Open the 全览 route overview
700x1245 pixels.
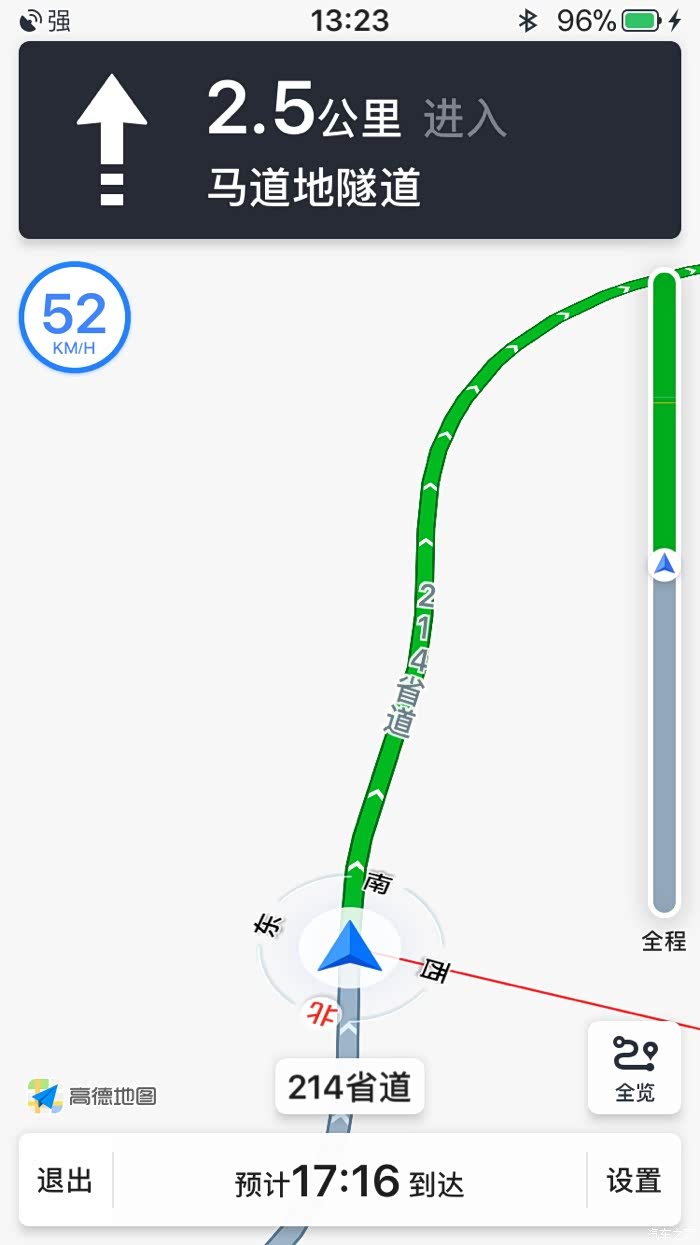click(634, 1067)
